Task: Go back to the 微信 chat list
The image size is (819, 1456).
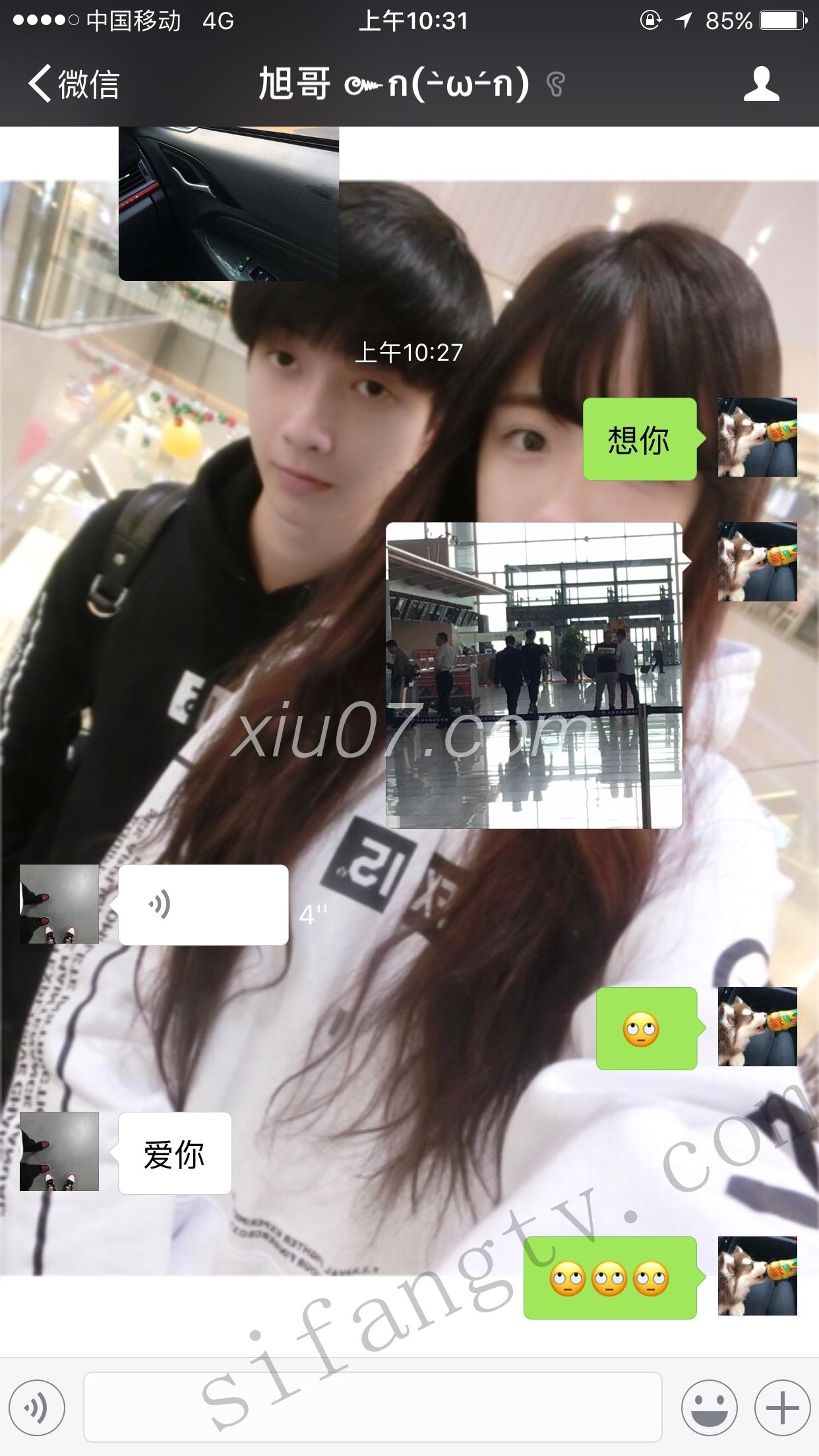Action: [x=73, y=84]
